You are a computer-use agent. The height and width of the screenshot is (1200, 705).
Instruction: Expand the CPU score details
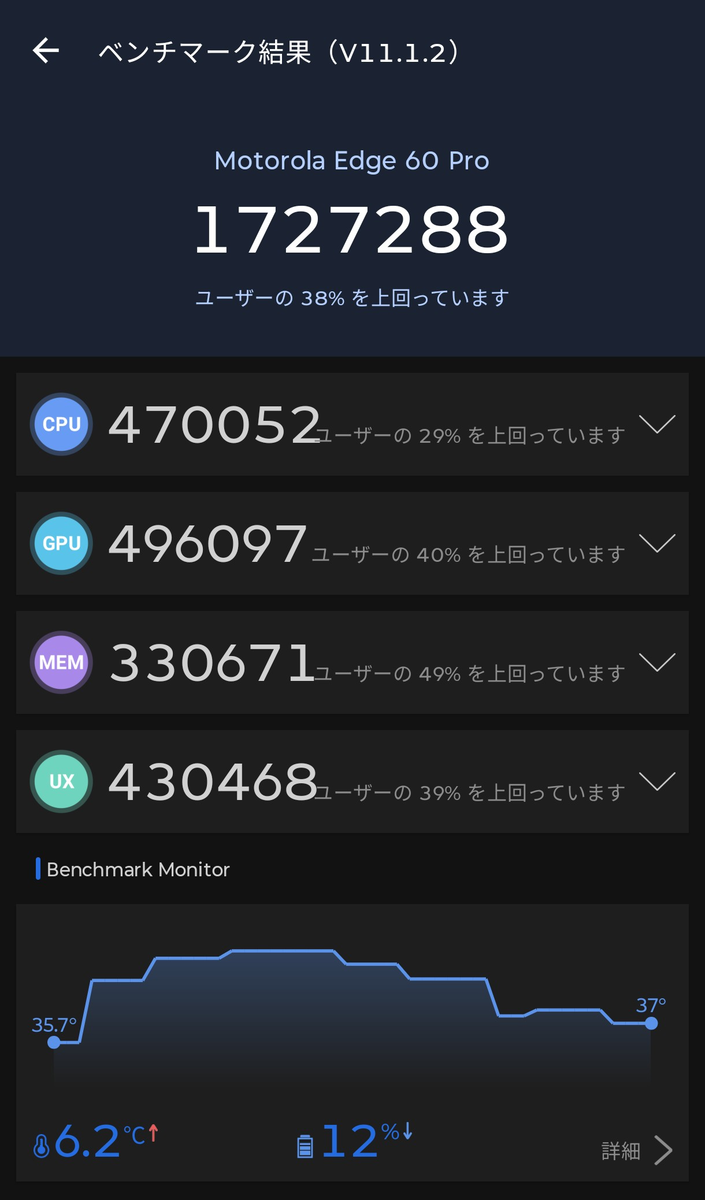coord(657,424)
